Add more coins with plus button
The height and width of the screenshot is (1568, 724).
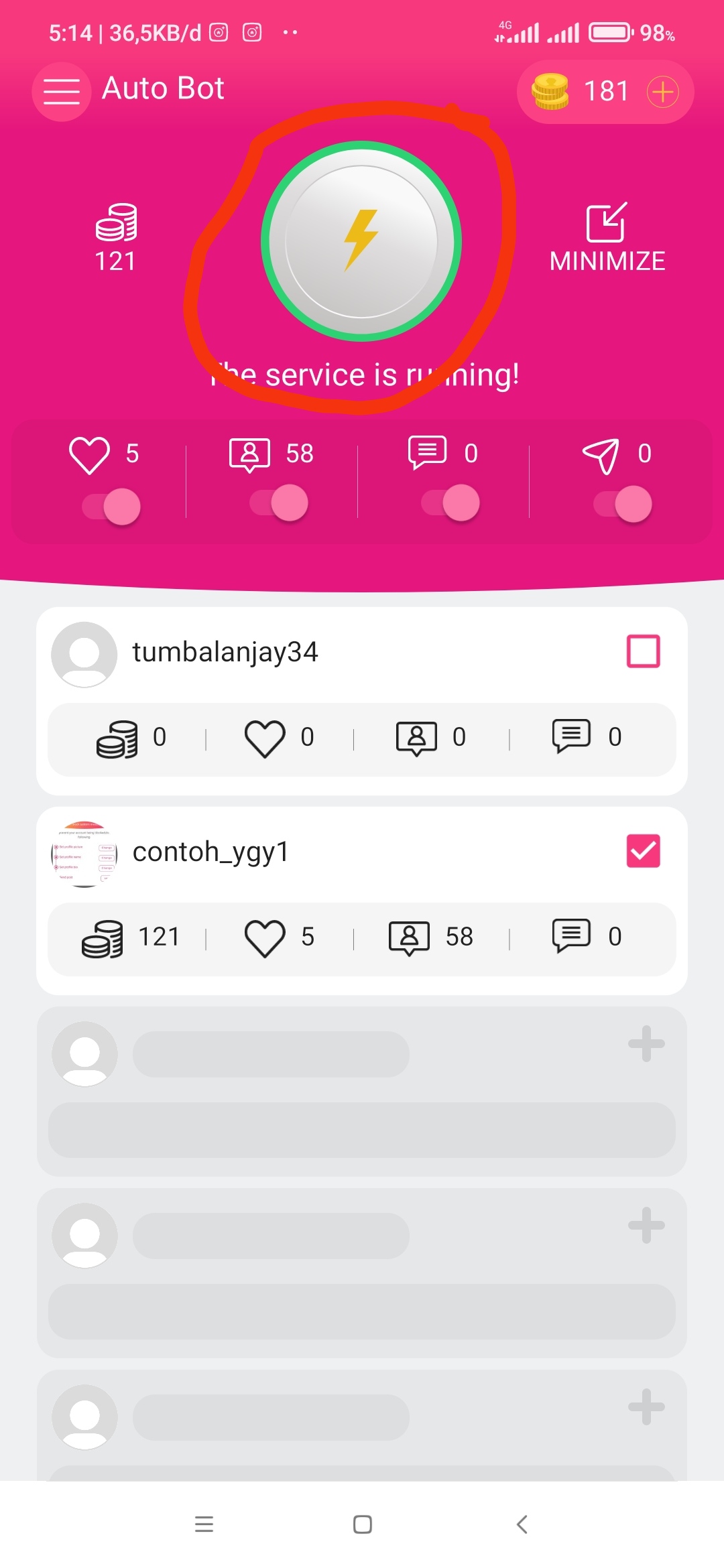coord(662,92)
